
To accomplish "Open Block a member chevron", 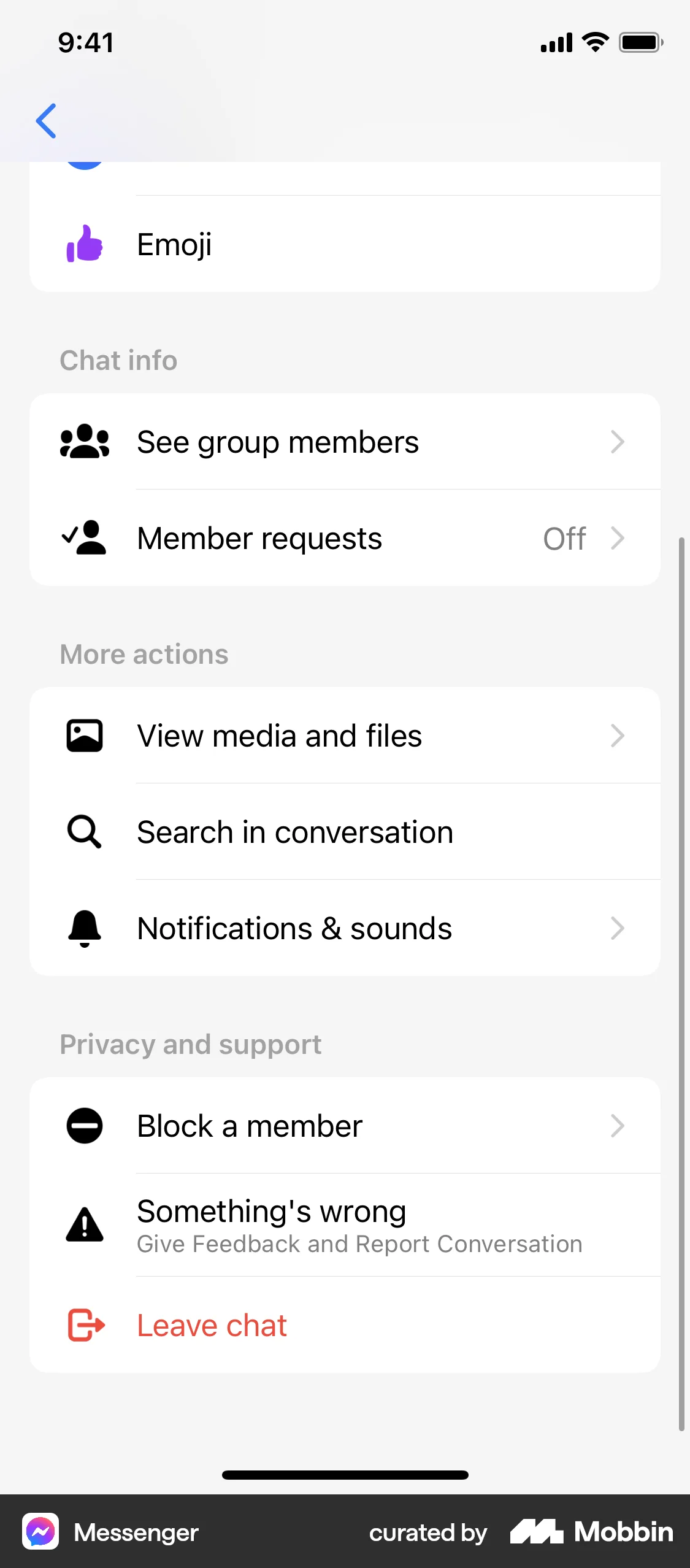I will pyautogui.click(x=618, y=1126).
